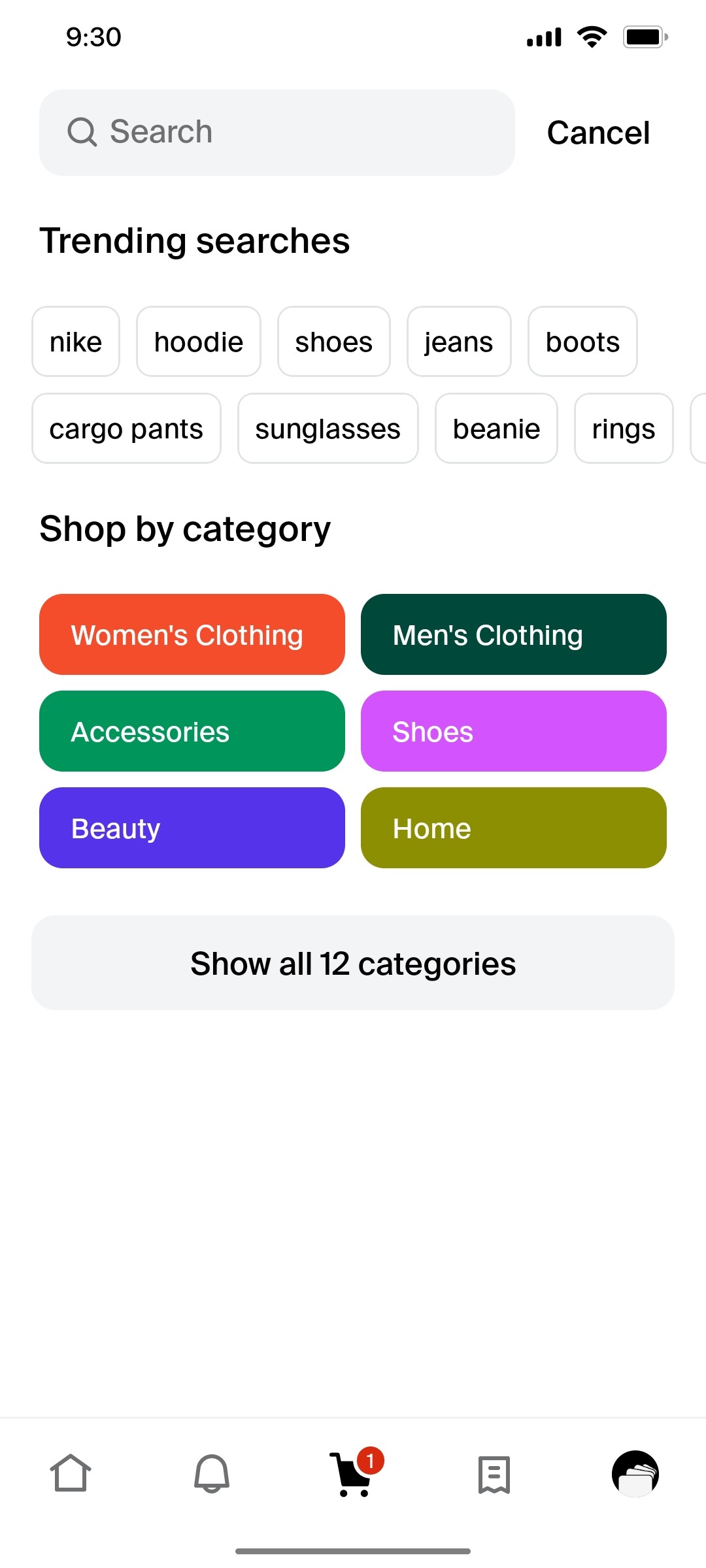Select the nike trending search chip
This screenshot has height=1568, width=706.
tap(75, 341)
